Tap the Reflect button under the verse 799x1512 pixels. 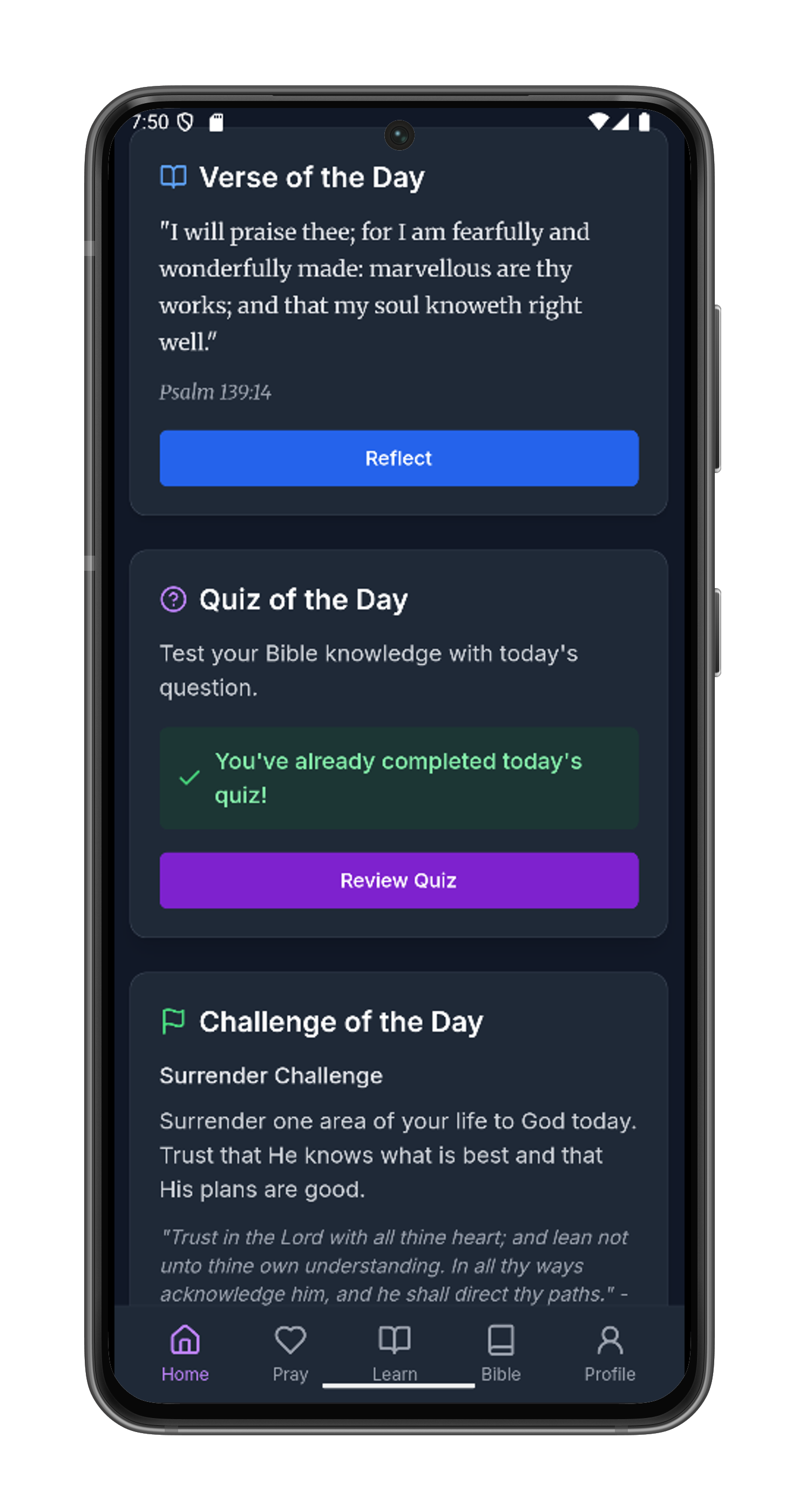pyautogui.click(x=399, y=458)
